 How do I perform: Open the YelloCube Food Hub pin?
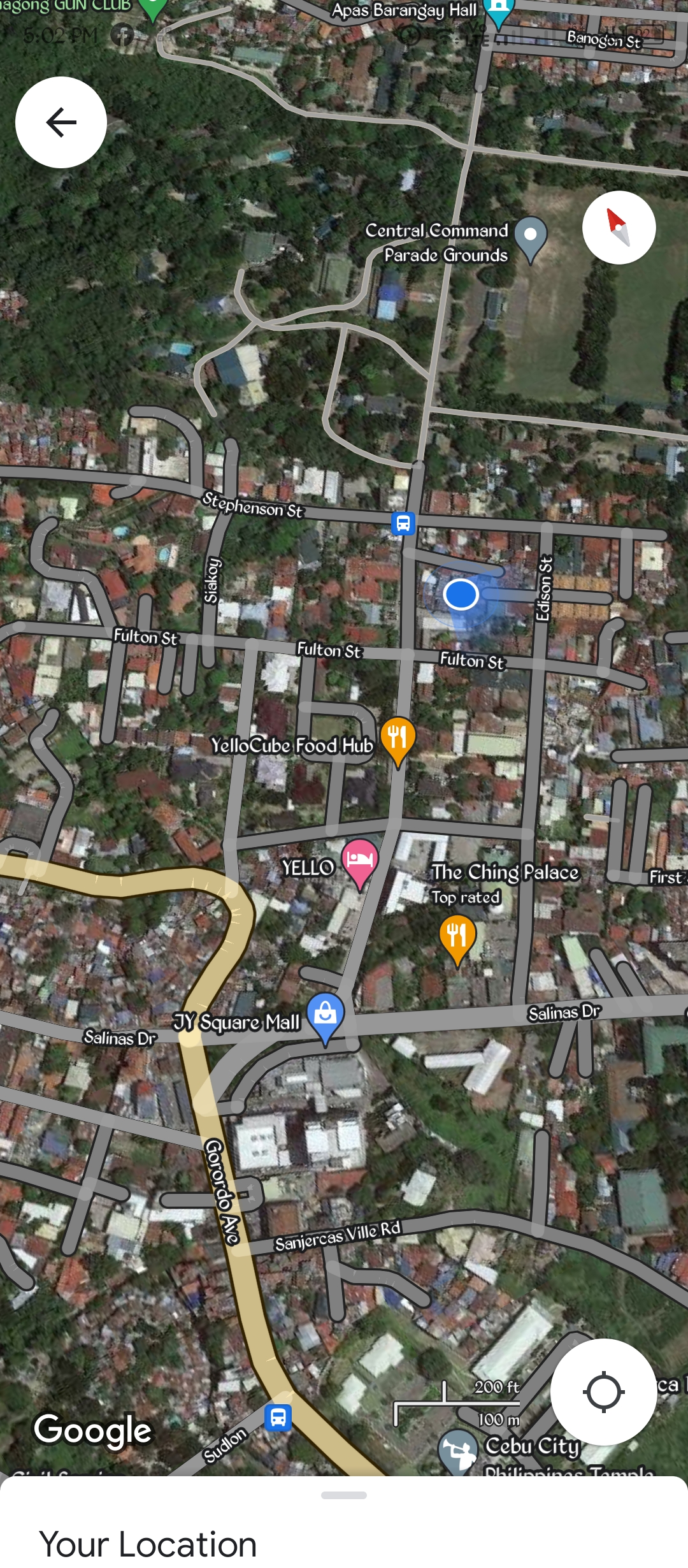(398, 738)
